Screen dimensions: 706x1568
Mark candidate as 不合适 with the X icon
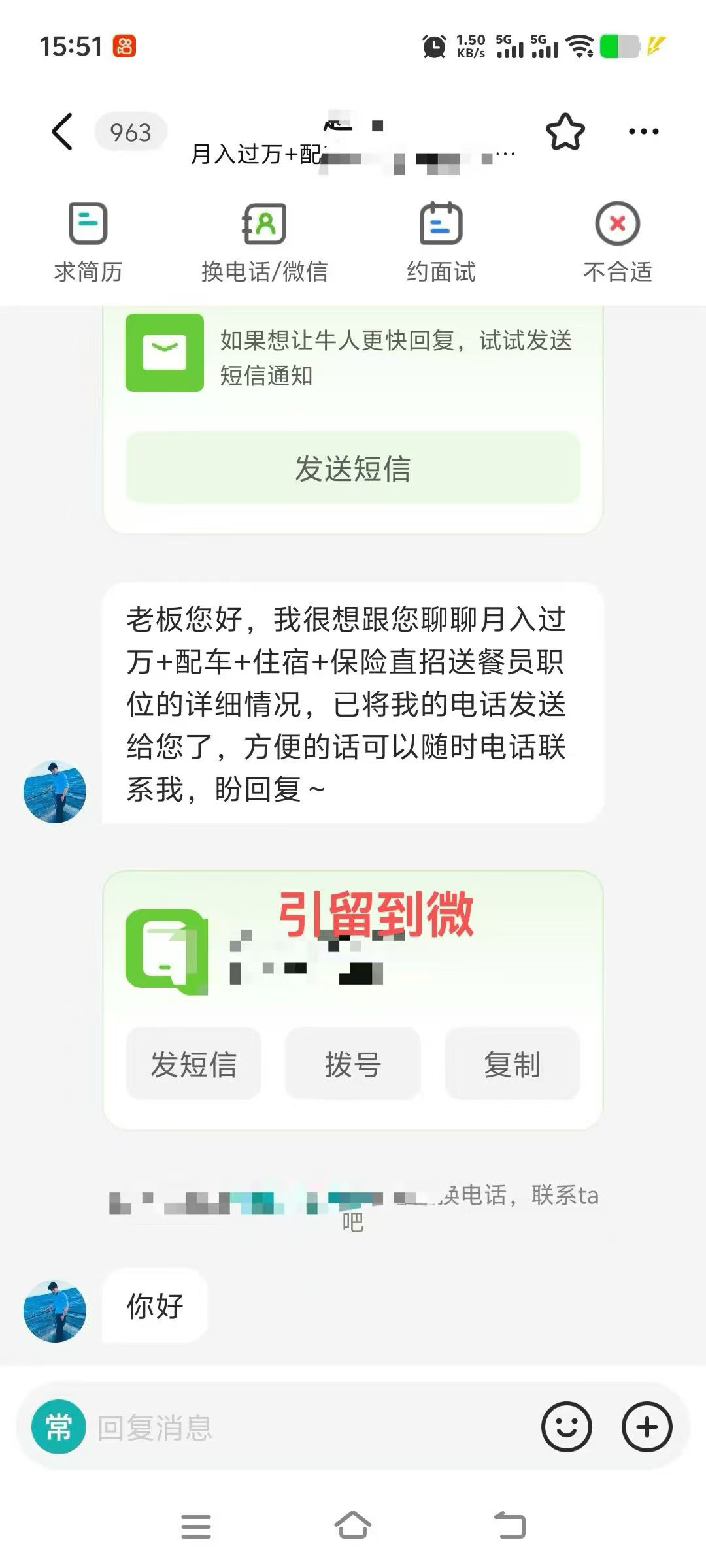617,225
